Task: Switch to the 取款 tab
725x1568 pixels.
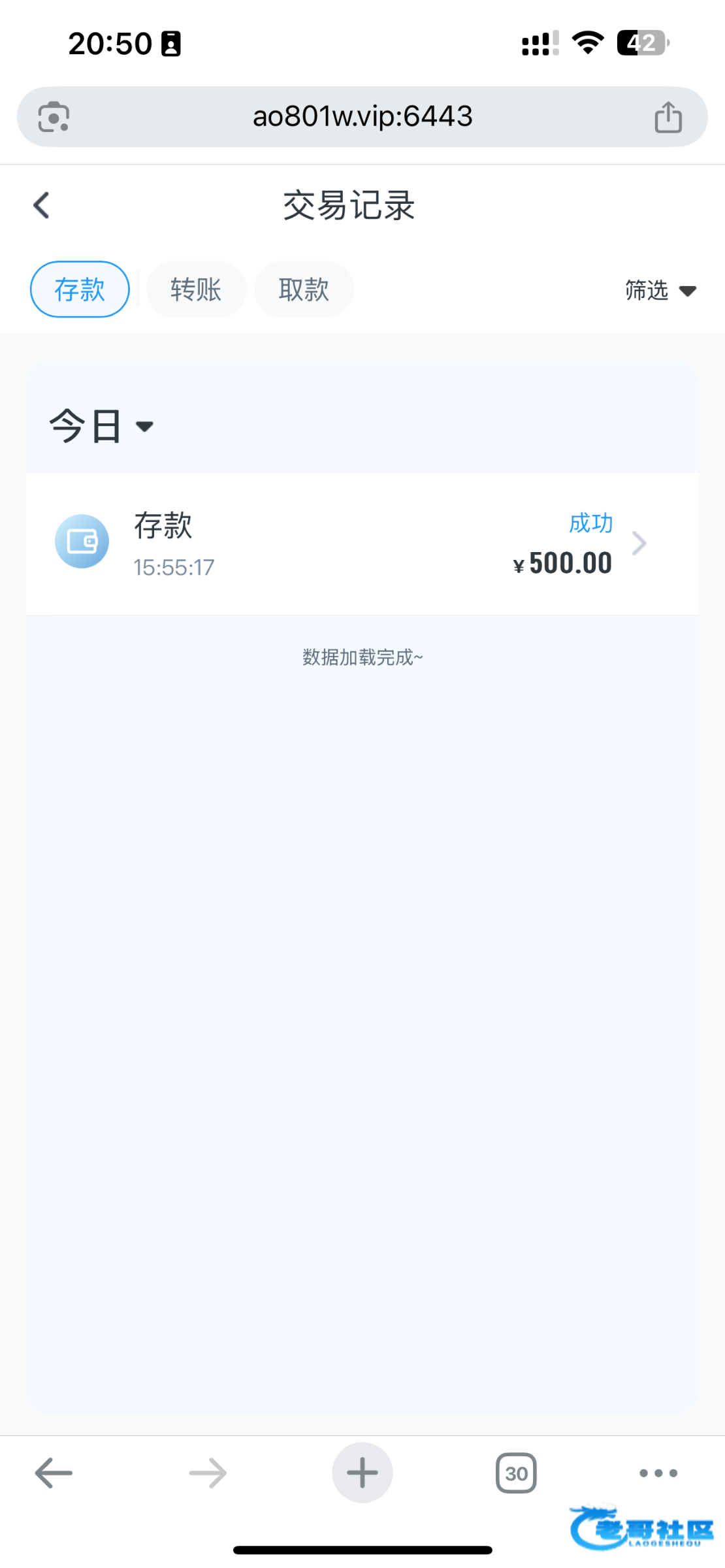Action: coord(304,289)
